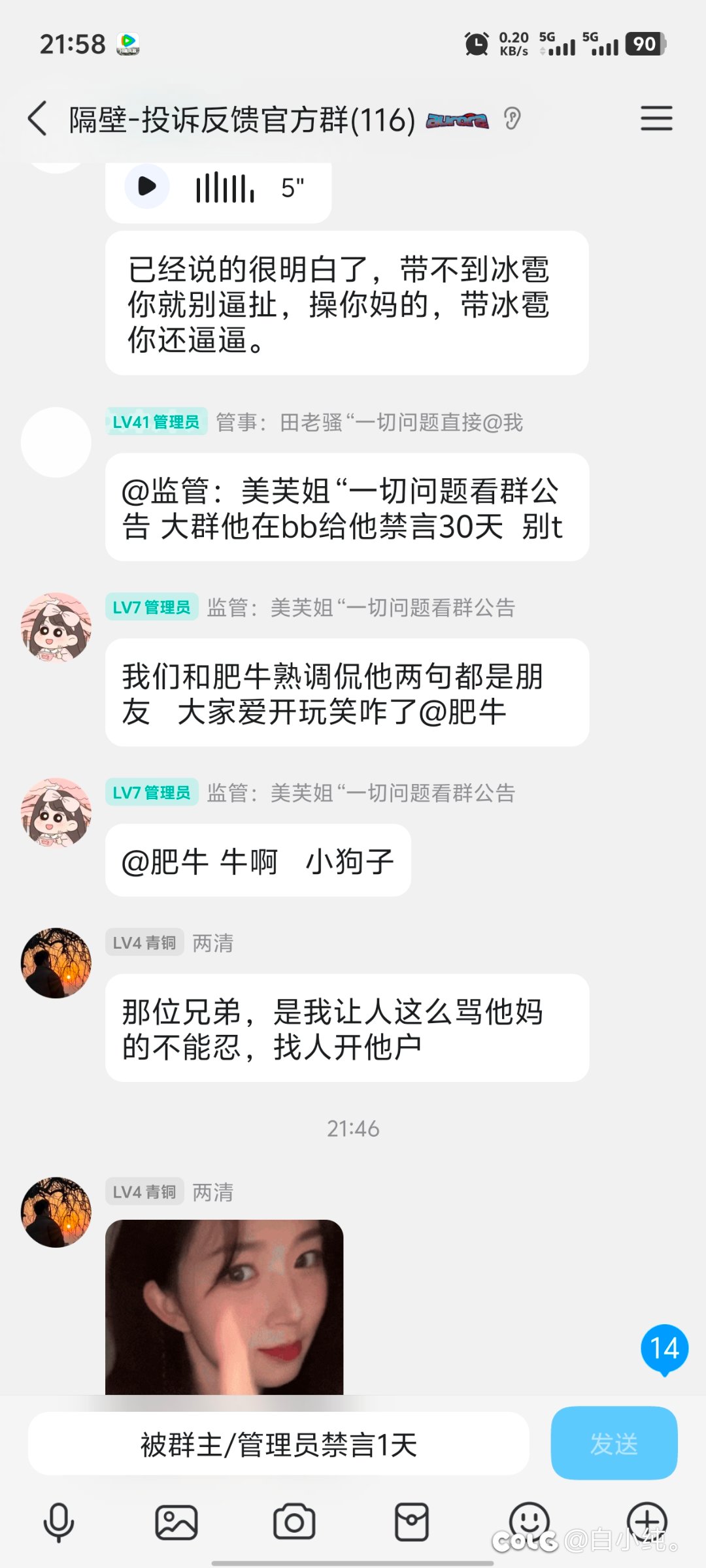The height and width of the screenshot is (1568, 706).
Task: Open the red packet icon
Action: pyautogui.click(x=412, y=1523)
